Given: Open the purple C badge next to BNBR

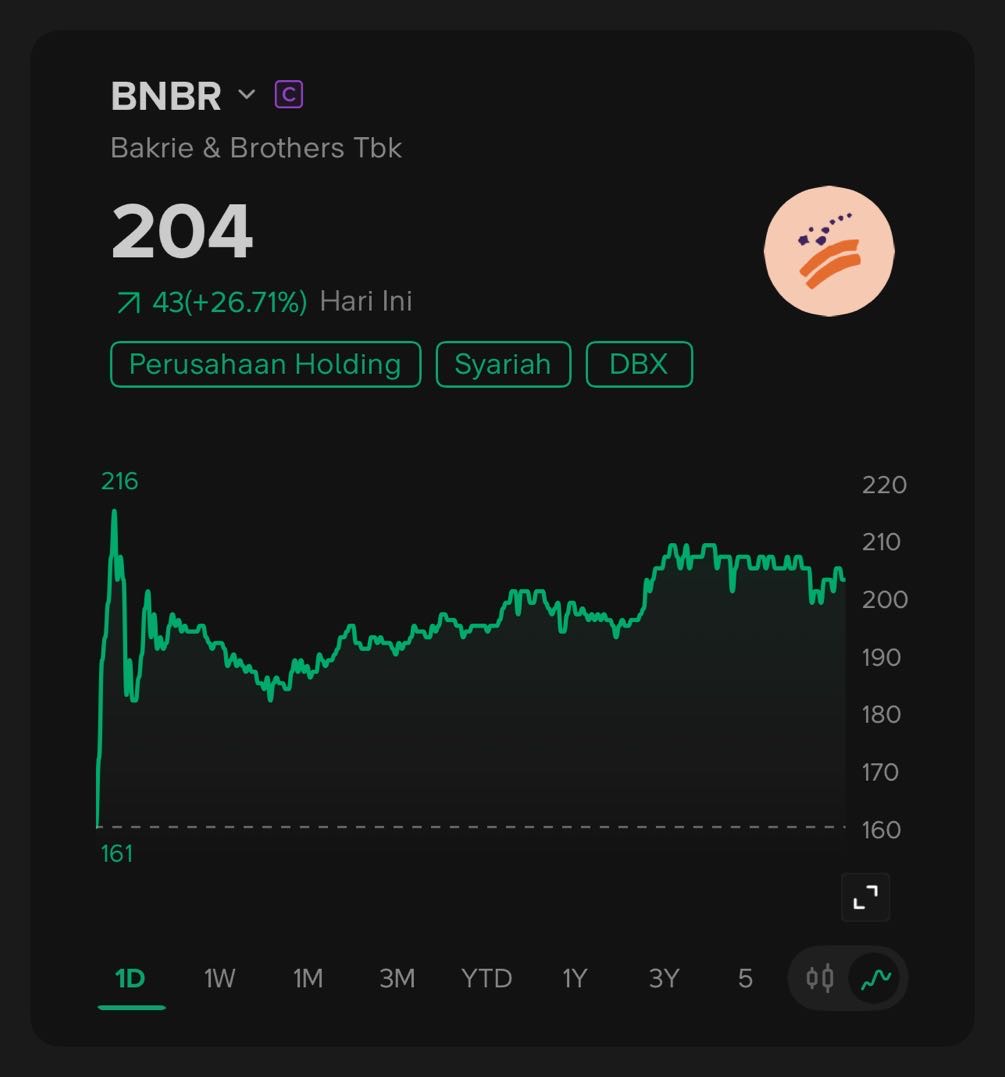Looking at the screenshot, I should pos(289,95).
